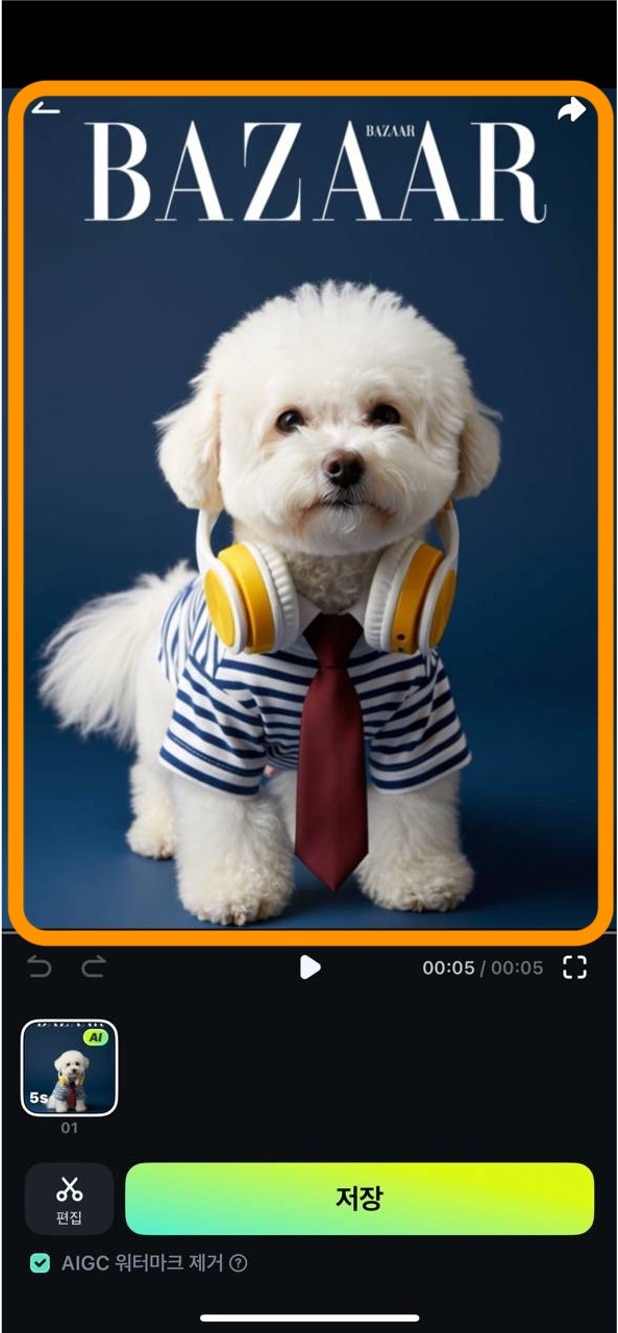
Task: Open the 편집 edit tool
Action: [69, 1198]
